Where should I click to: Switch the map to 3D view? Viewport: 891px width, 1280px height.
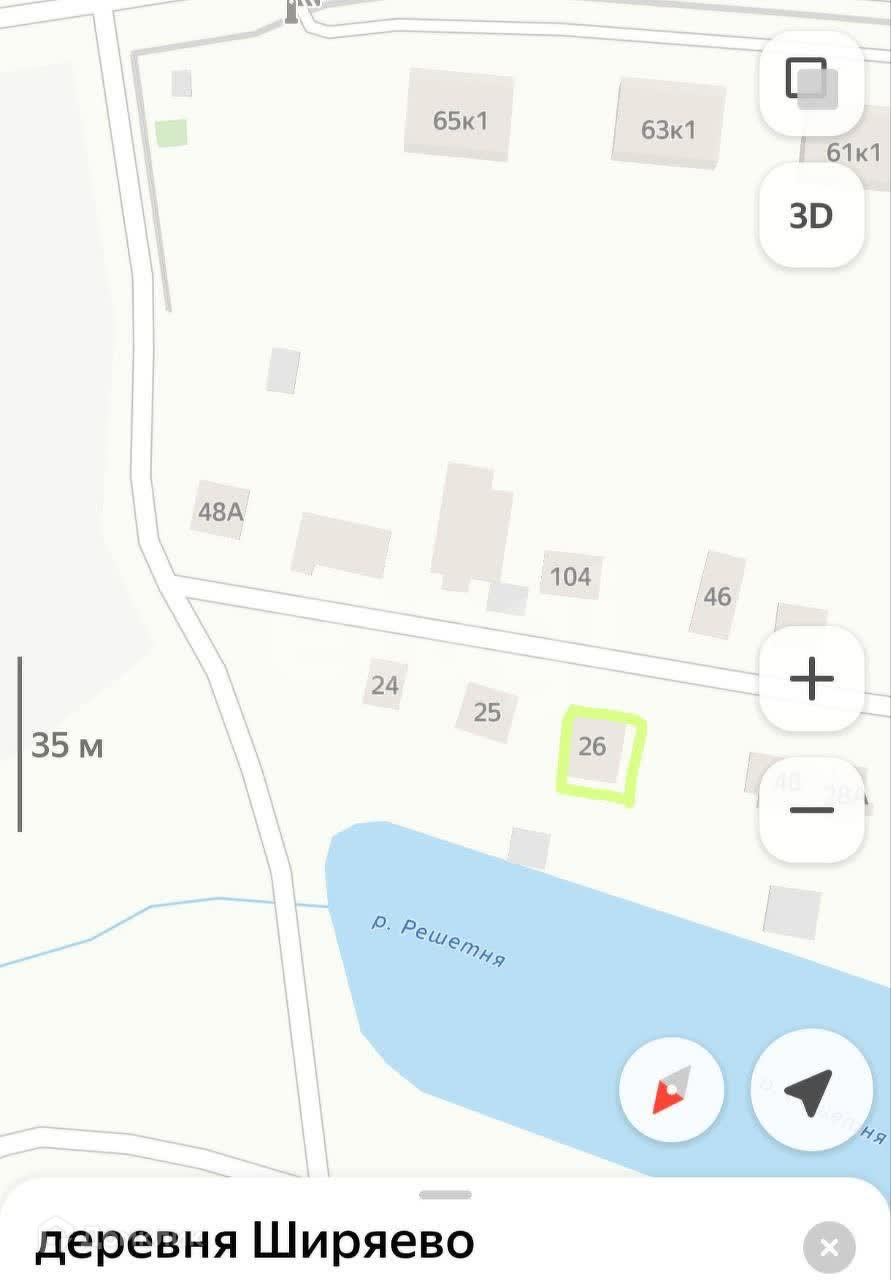pyautogui.click(x=811, y=216)
